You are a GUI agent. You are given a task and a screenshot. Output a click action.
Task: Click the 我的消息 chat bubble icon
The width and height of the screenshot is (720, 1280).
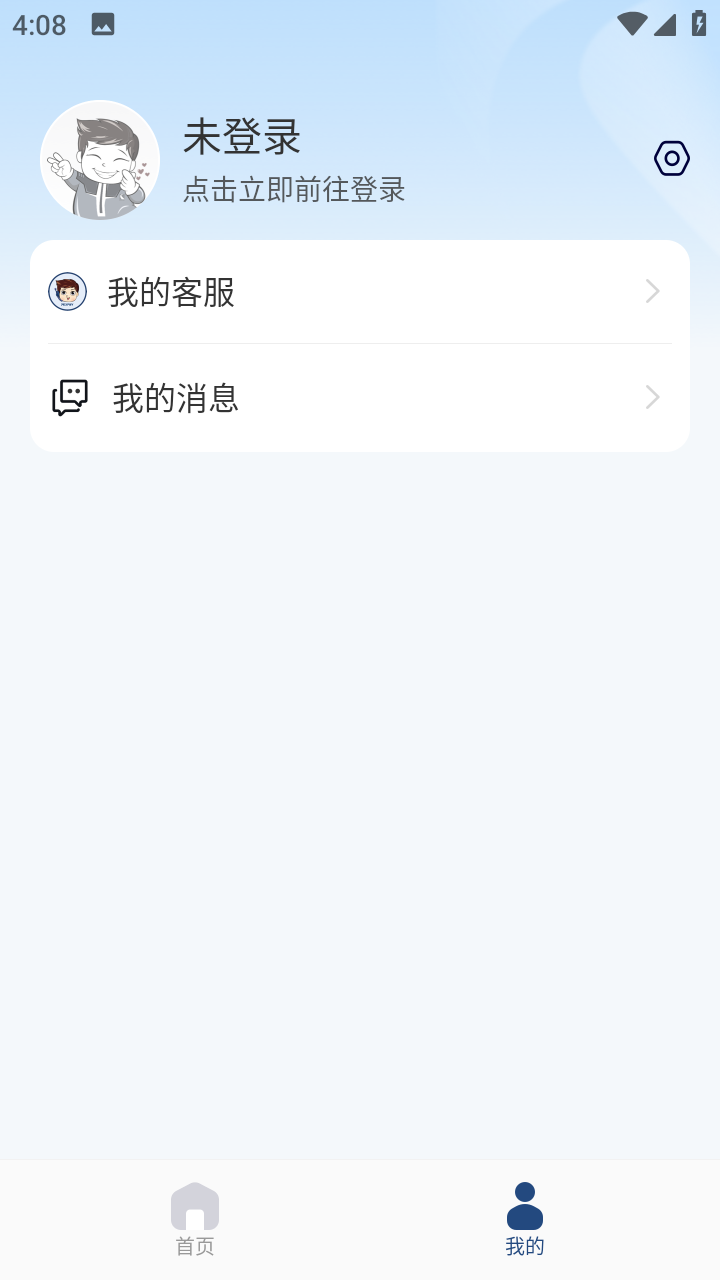pos(68,397)
